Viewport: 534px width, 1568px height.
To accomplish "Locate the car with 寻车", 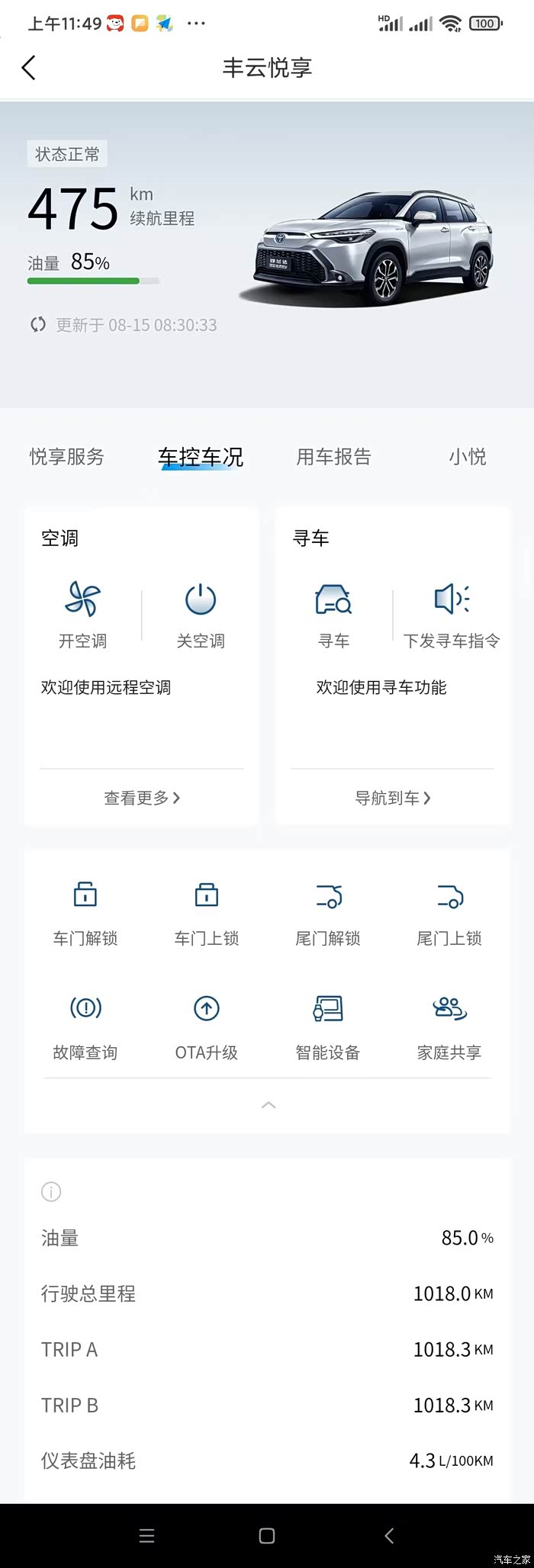I will click(333, 614).
